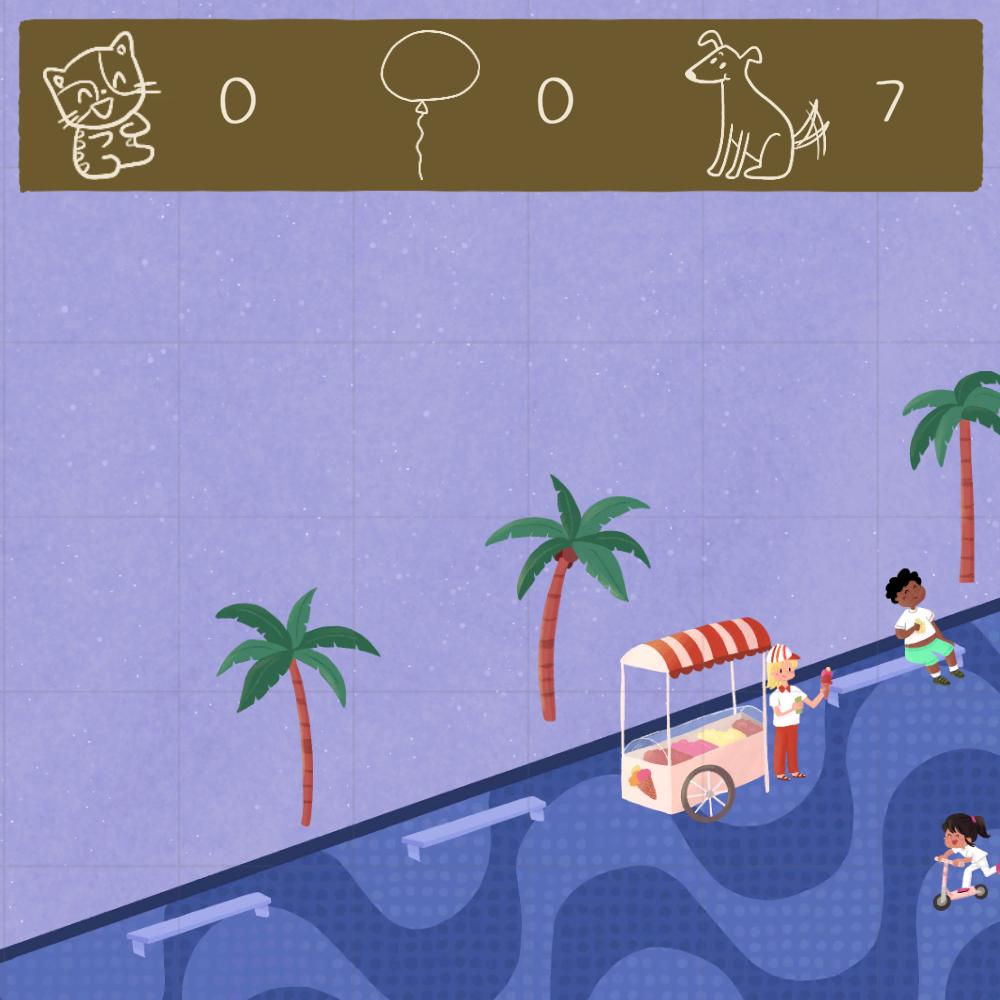Select the balloon outline icon
The image size is (1000, 1000).
click(x=430, y=105)
